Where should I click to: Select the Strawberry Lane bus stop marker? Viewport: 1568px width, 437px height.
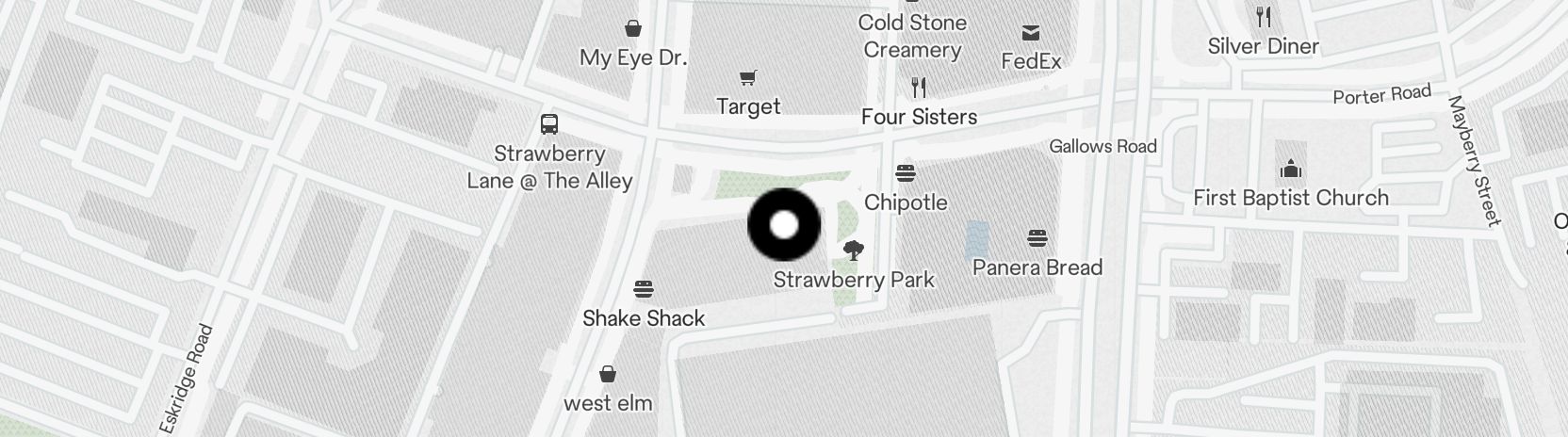click(549, 123)
